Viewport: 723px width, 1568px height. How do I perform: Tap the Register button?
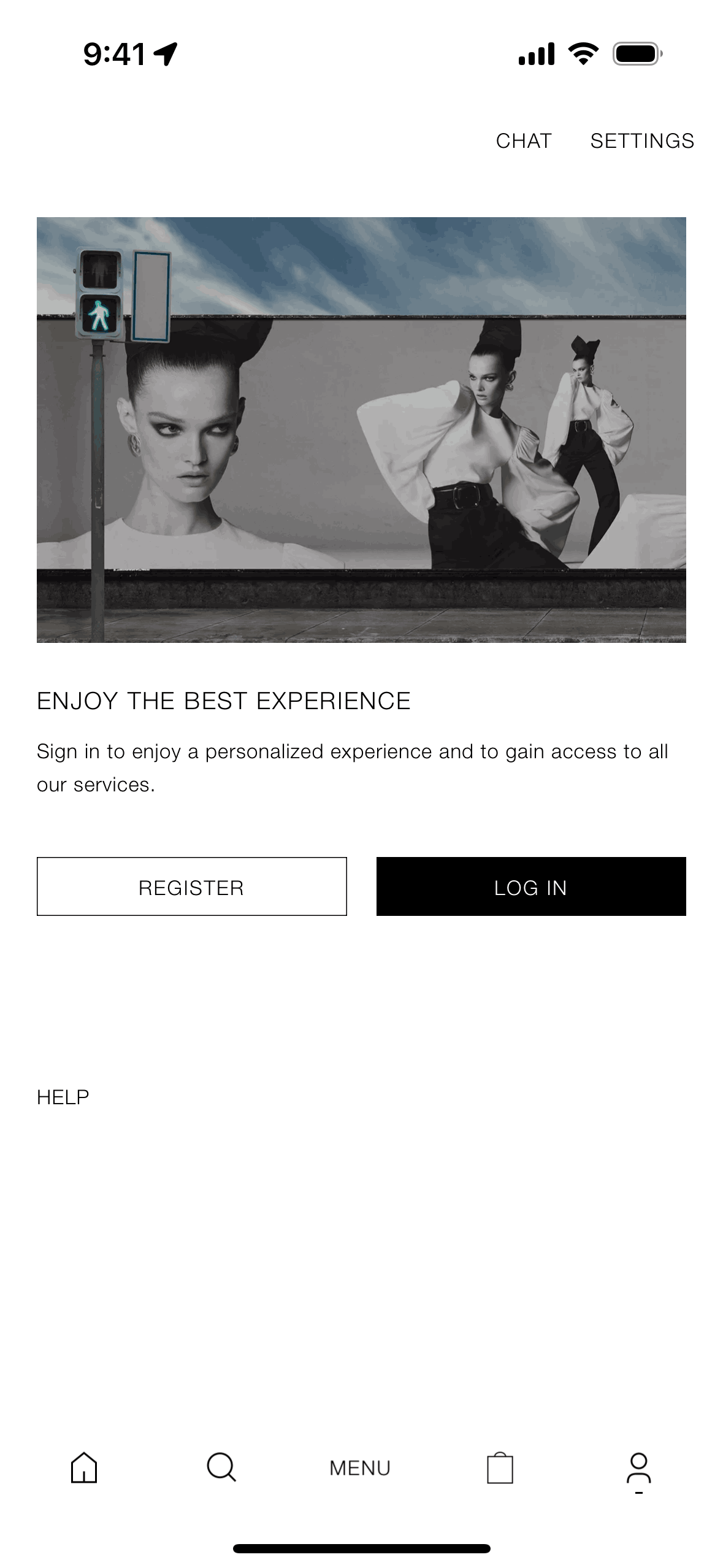point(191,886)
